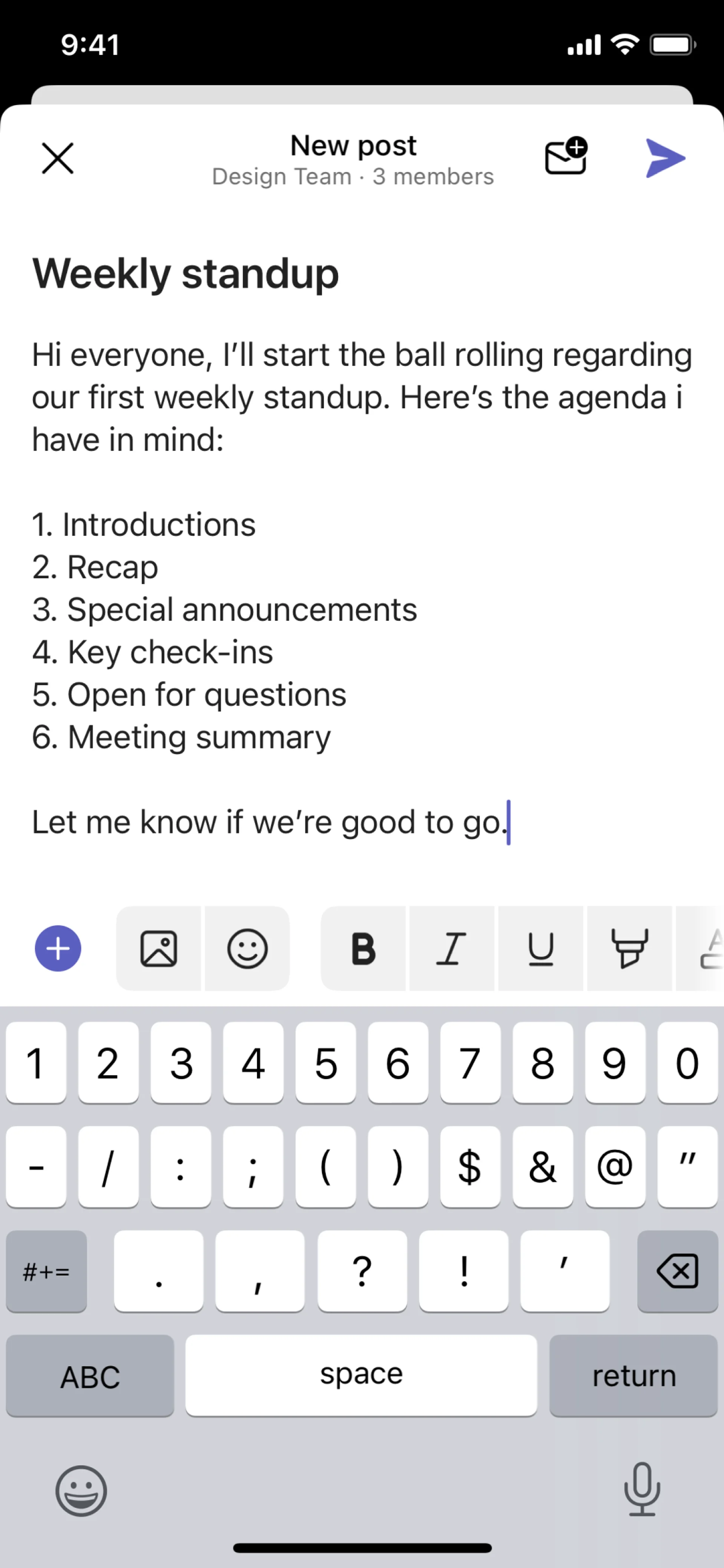Open the emoji picker in toolbar
The image size is (724, 1568).
[x=247, y=948]
